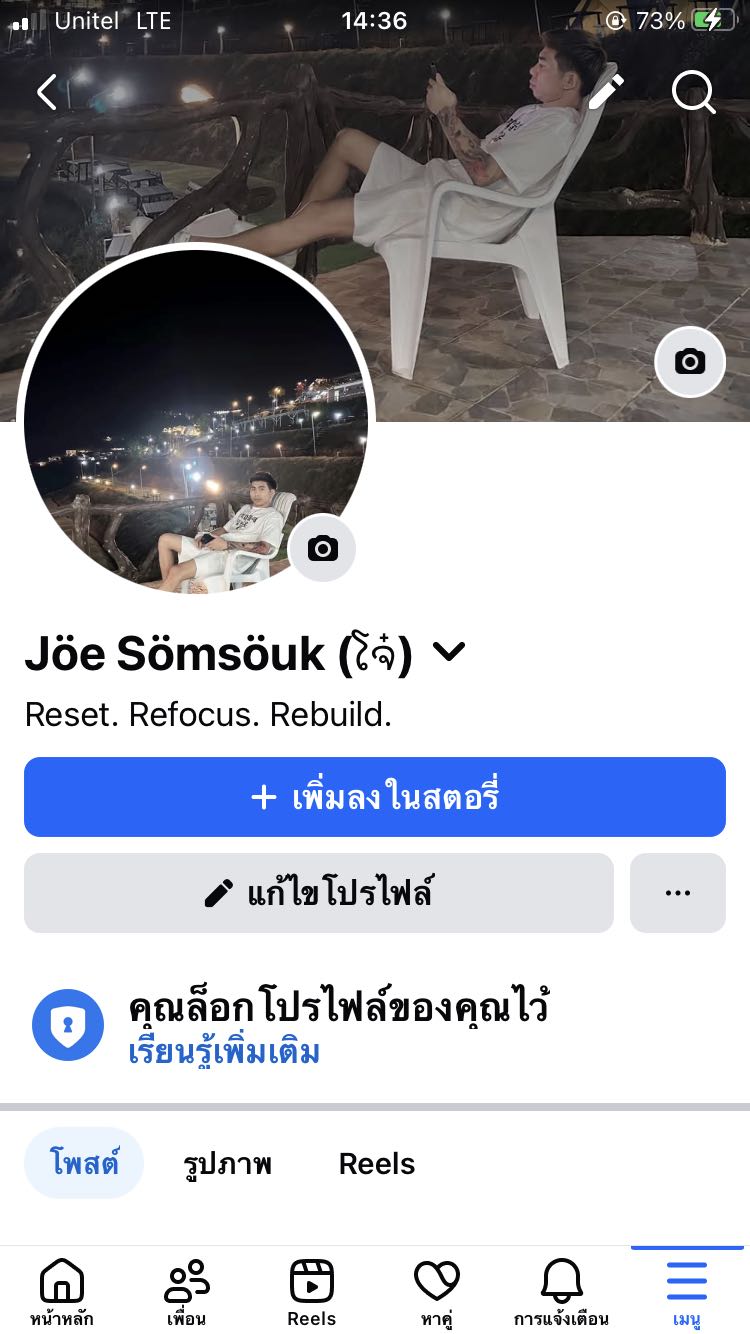Go to หน้าหลัก in bottom navigation
Viewport: 750px width, 1334px height.
pos(62,1292)
